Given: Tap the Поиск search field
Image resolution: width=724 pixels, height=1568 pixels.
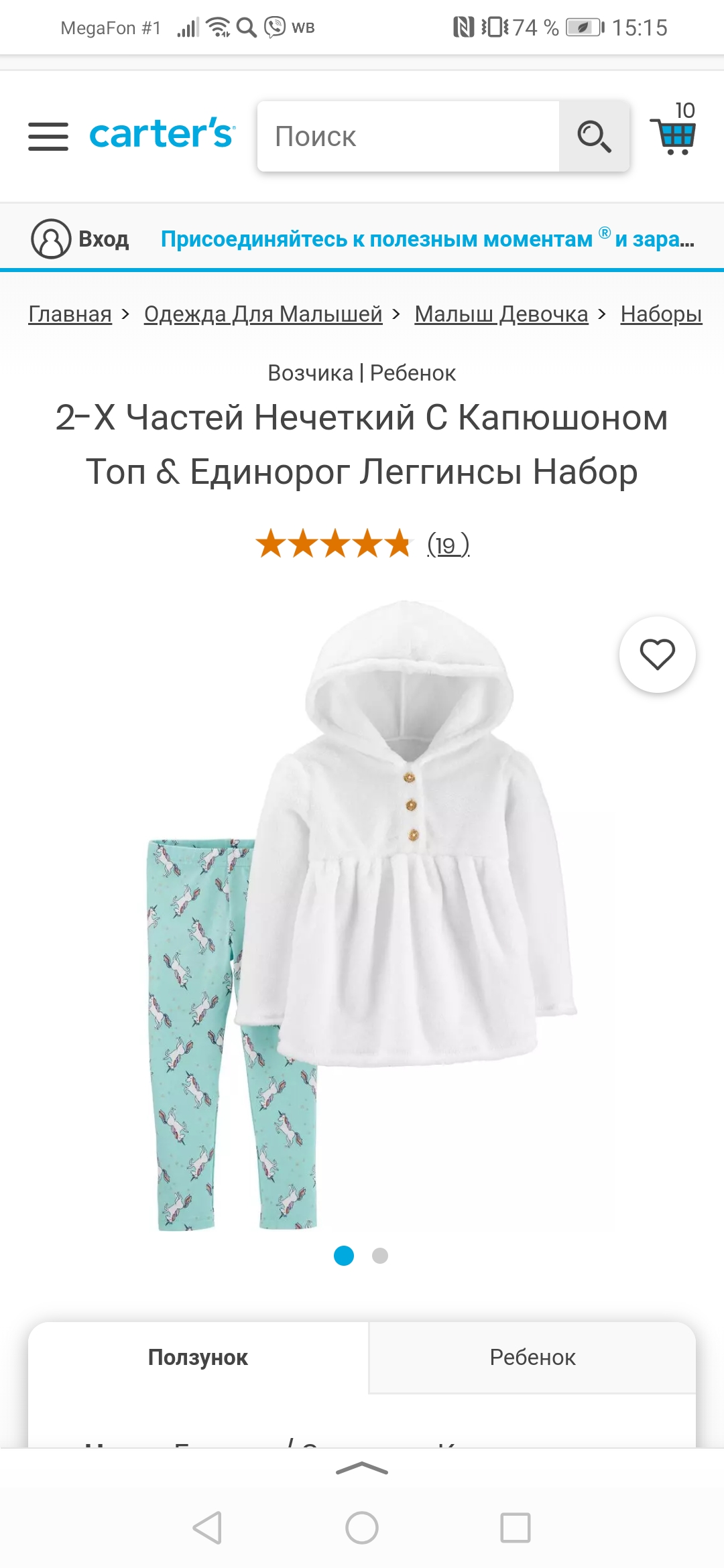Looking at the screenshot, I should (x=408, y=137).
